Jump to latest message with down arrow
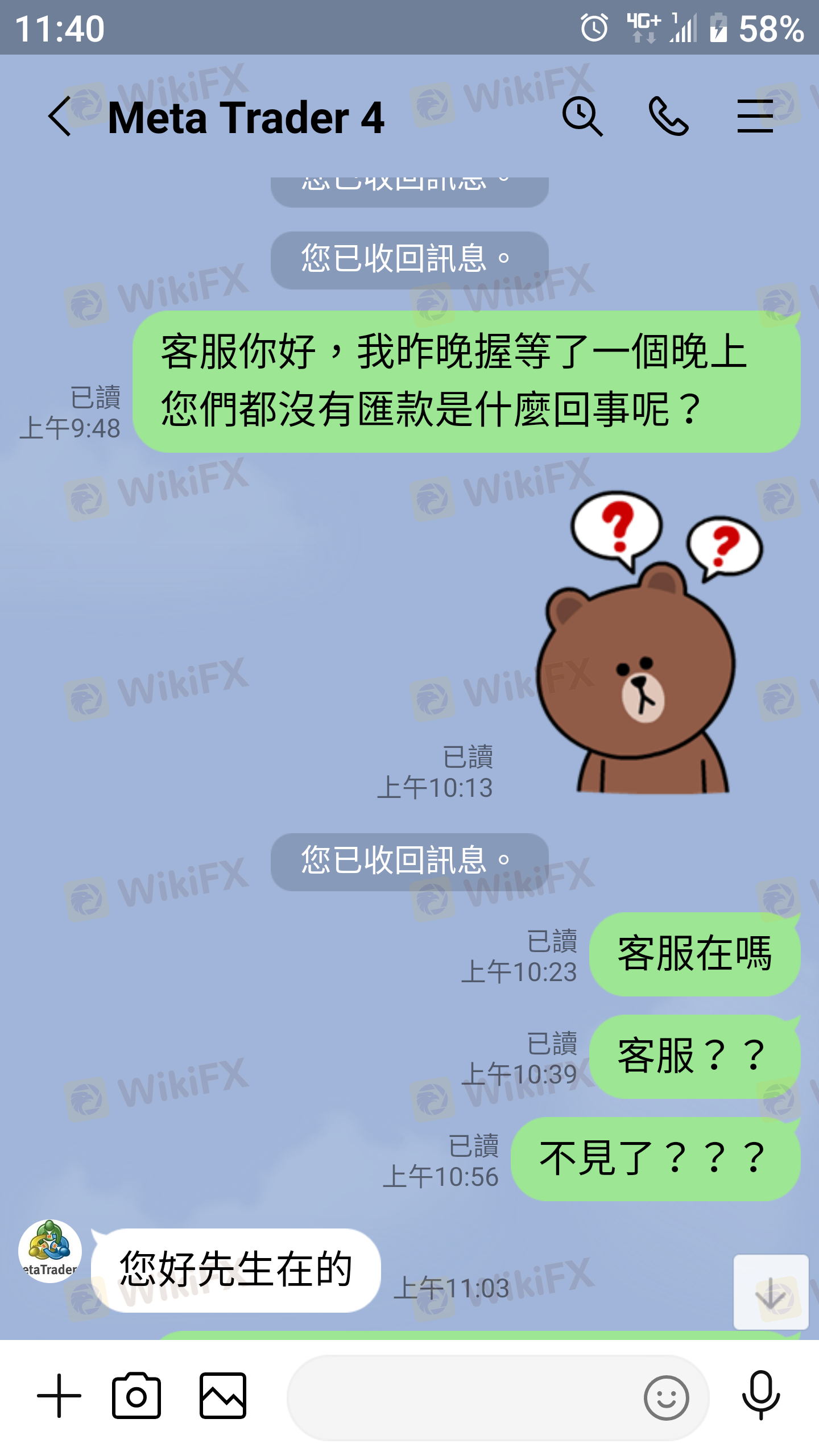This screenshot has height=1456, width=819. pyautogui.click(x=771, y=1292)
